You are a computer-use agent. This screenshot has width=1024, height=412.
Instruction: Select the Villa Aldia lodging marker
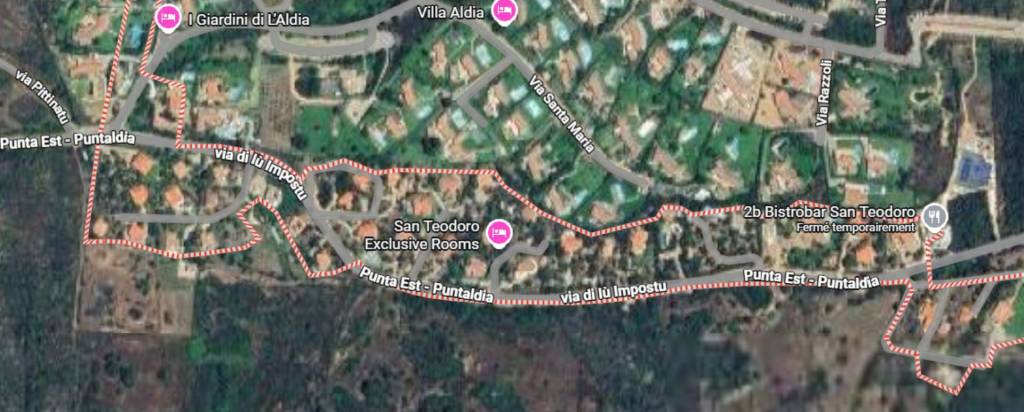coord(504,11)
